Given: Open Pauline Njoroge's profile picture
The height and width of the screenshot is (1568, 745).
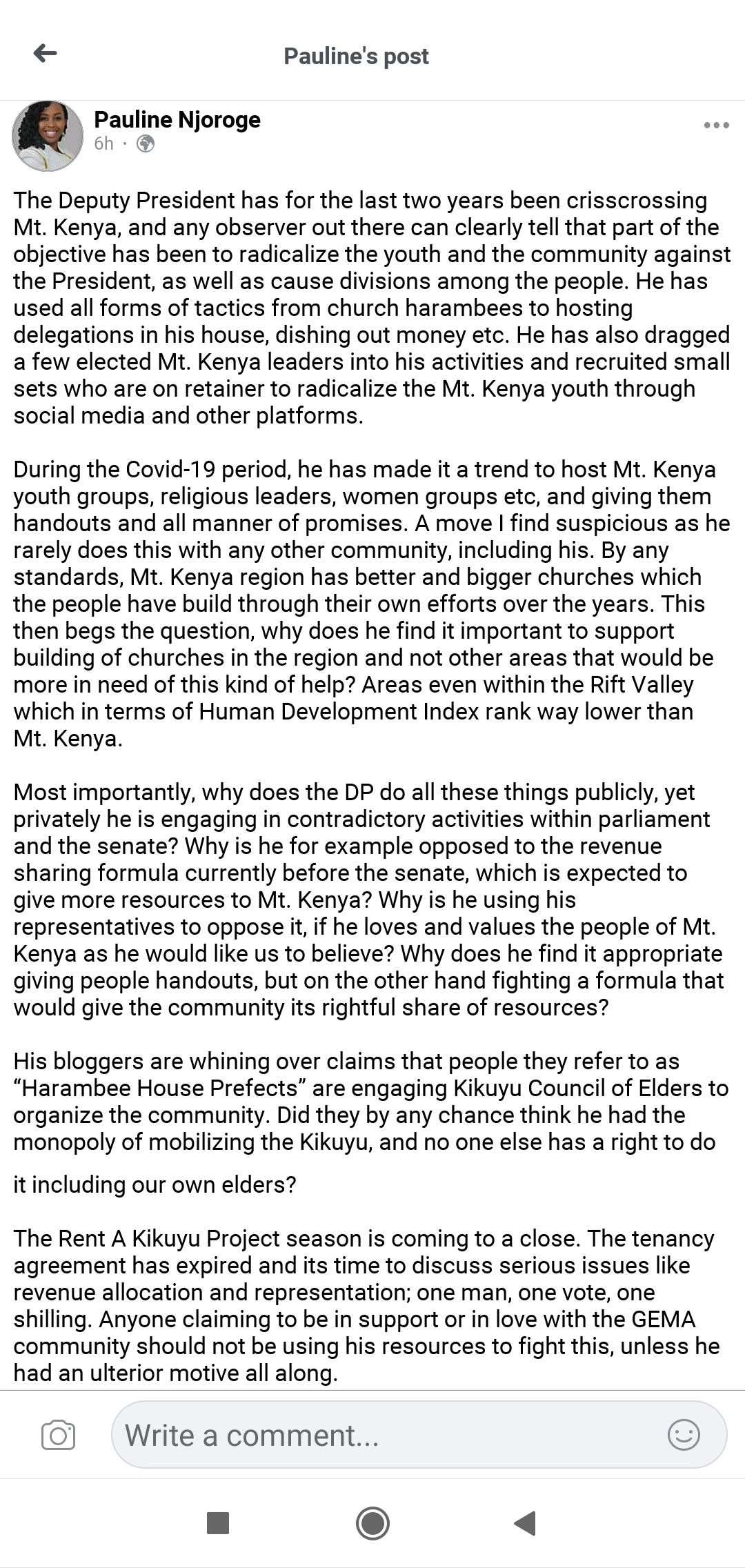Looking at the screenshot, I should click(x=48, y=136).
